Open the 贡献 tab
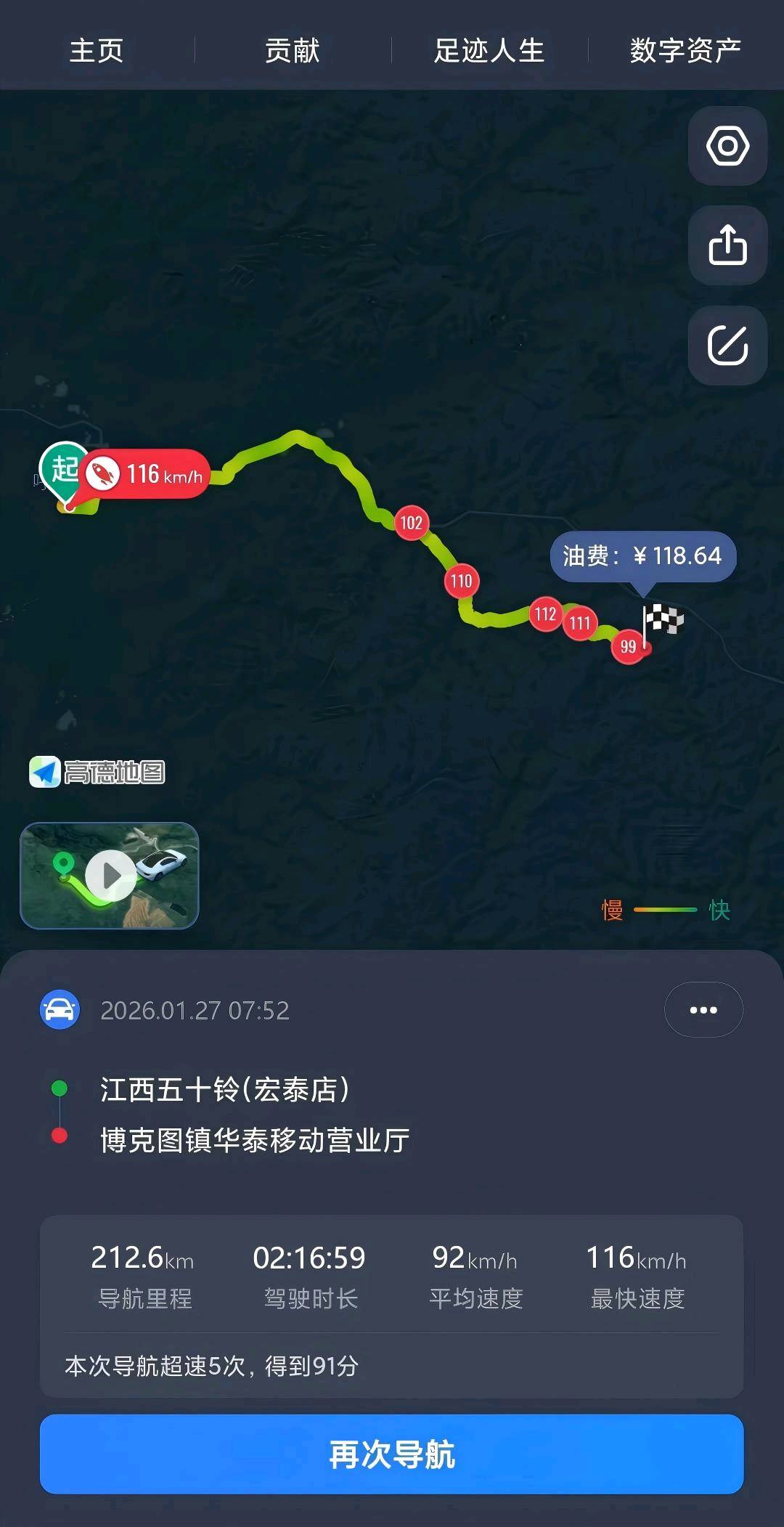Viewport: 784px width, 1527px height. point(292,51)
